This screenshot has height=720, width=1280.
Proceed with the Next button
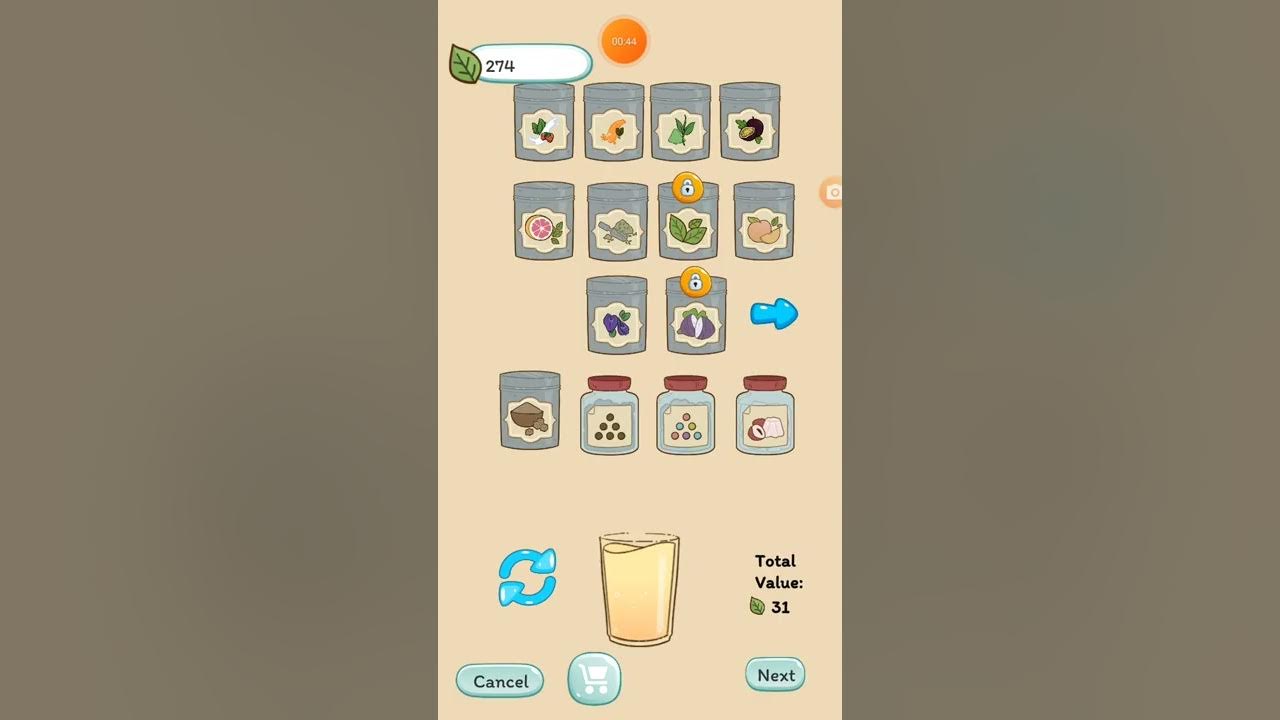click(x=775, y=675)
